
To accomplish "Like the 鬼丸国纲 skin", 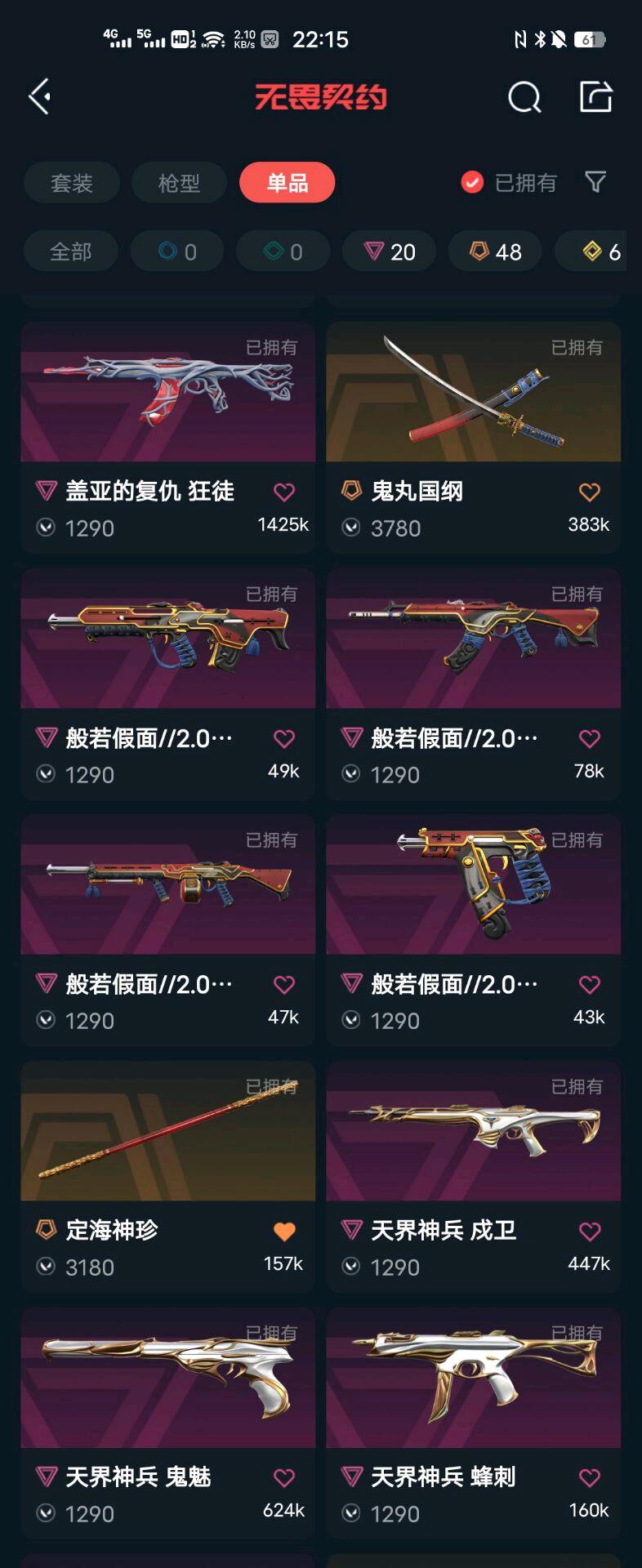I will [x=589, y=492].
